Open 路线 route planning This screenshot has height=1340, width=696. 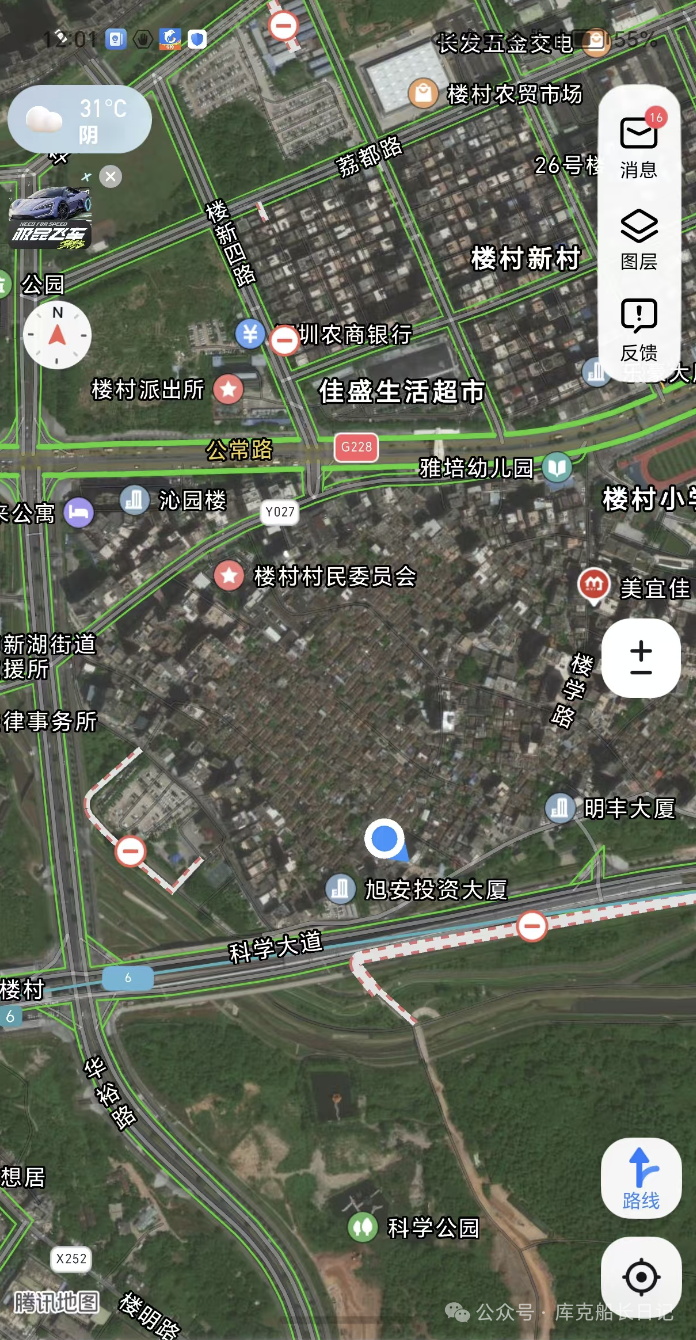(641, 1178)
